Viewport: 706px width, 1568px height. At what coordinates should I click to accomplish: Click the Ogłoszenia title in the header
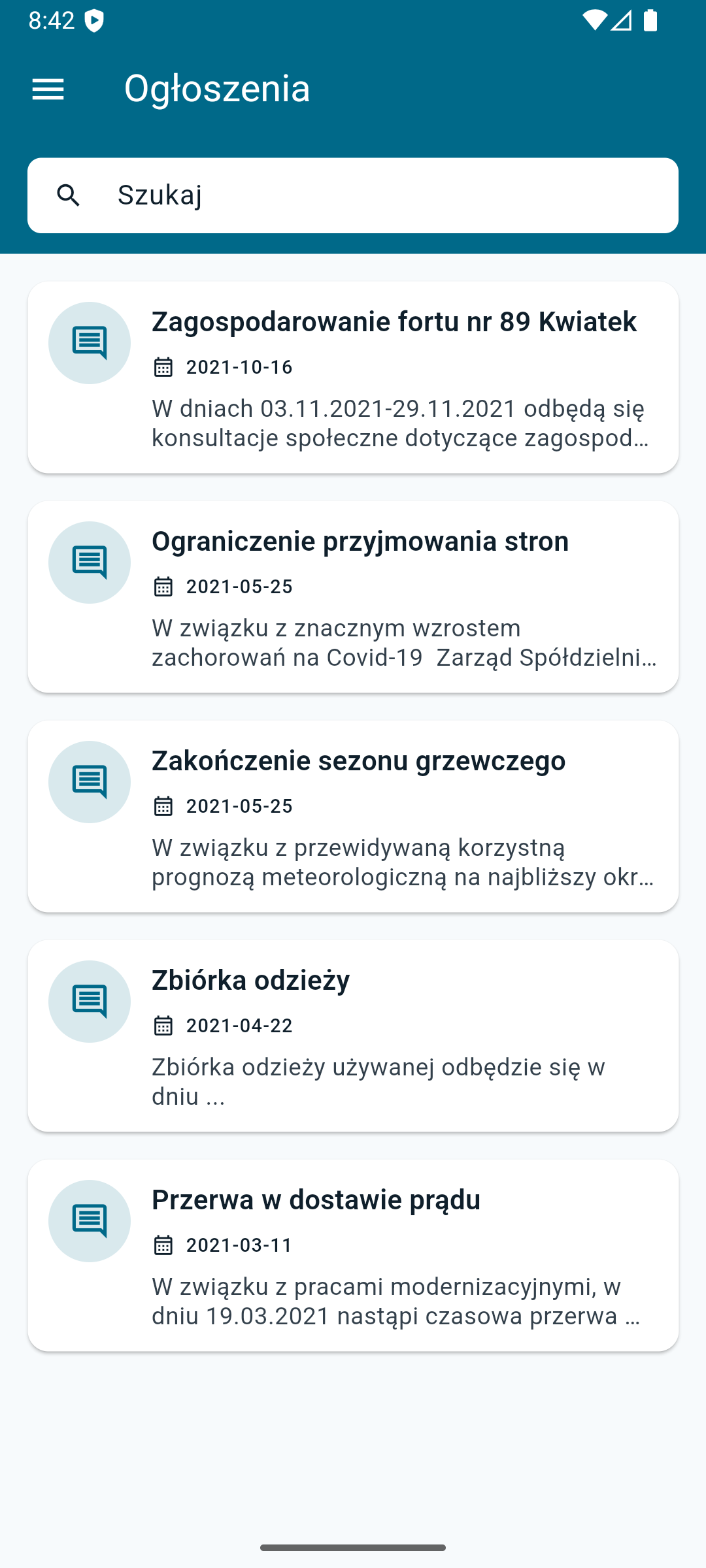click(217, 88)
